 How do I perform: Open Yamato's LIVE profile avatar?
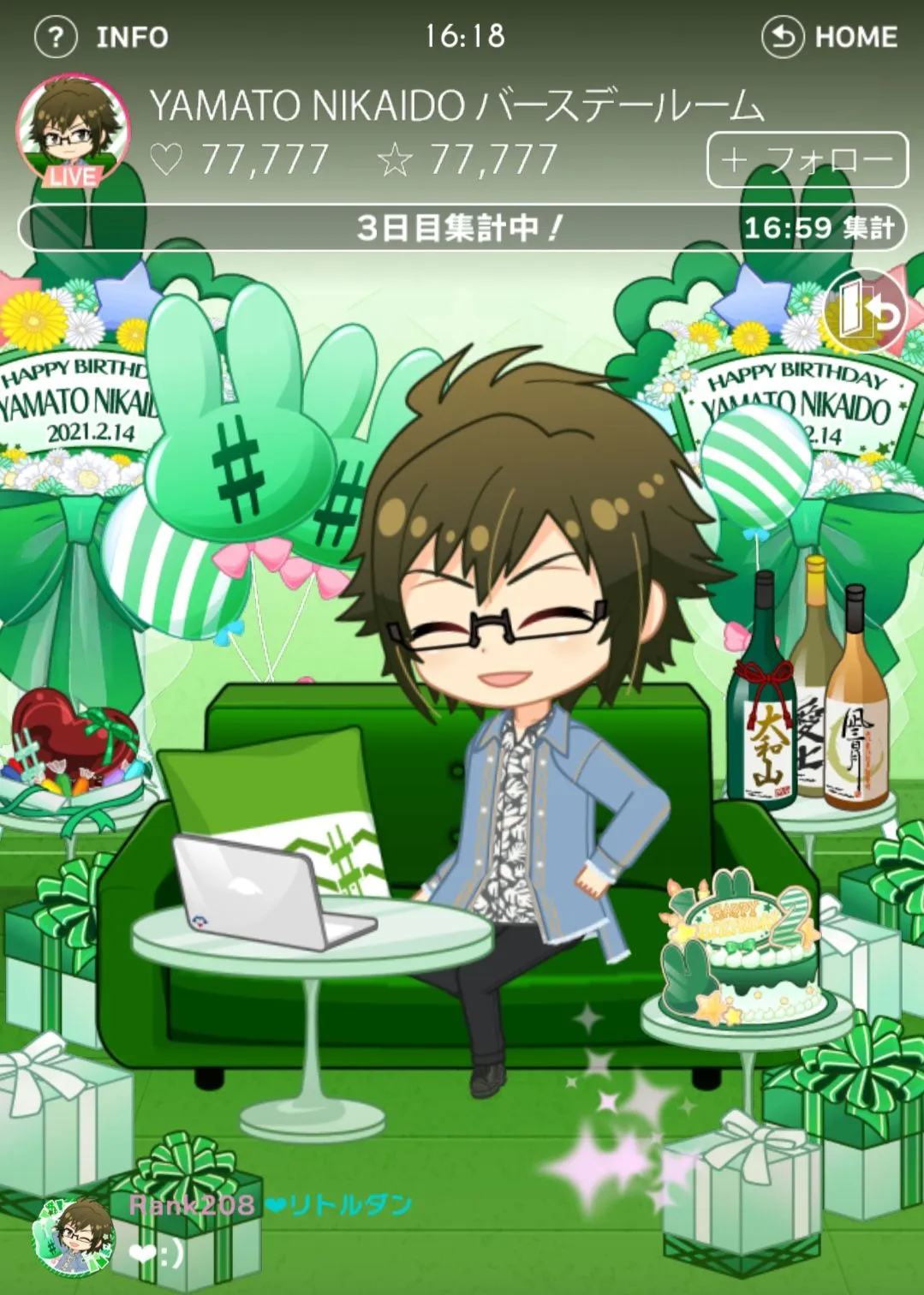72,129
